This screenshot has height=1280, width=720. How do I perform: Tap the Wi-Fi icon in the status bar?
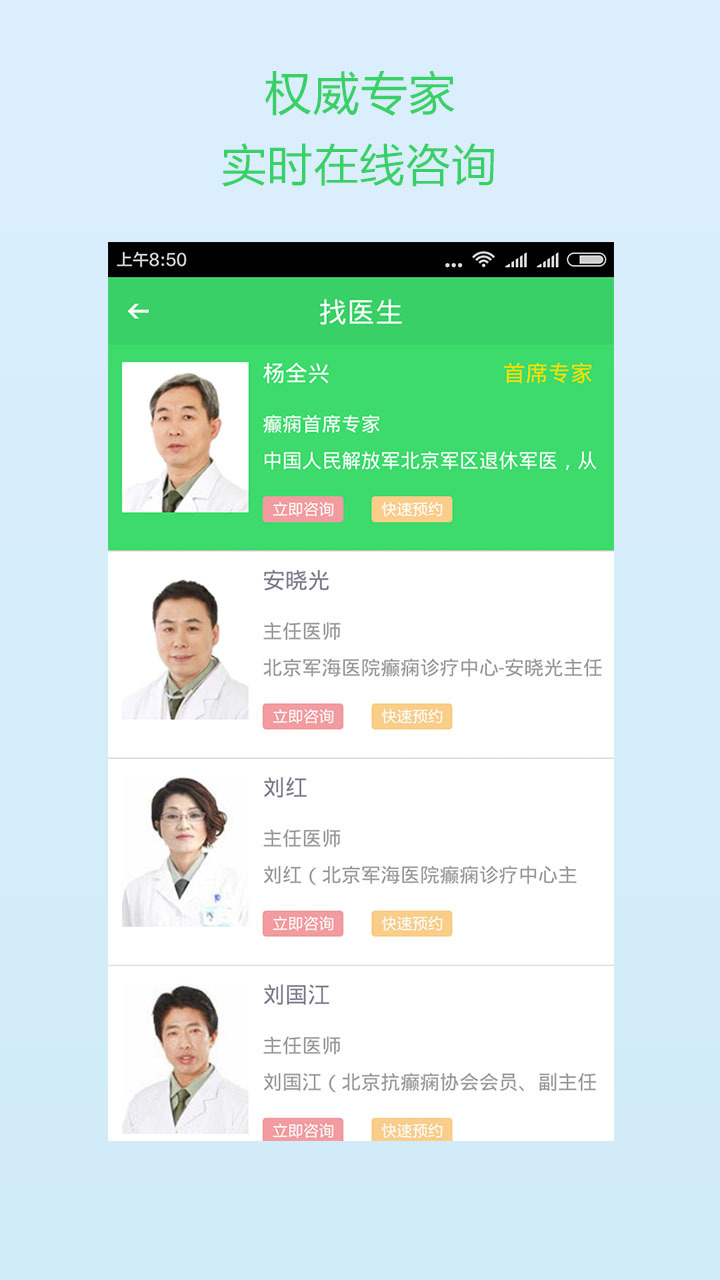(484, 260)
